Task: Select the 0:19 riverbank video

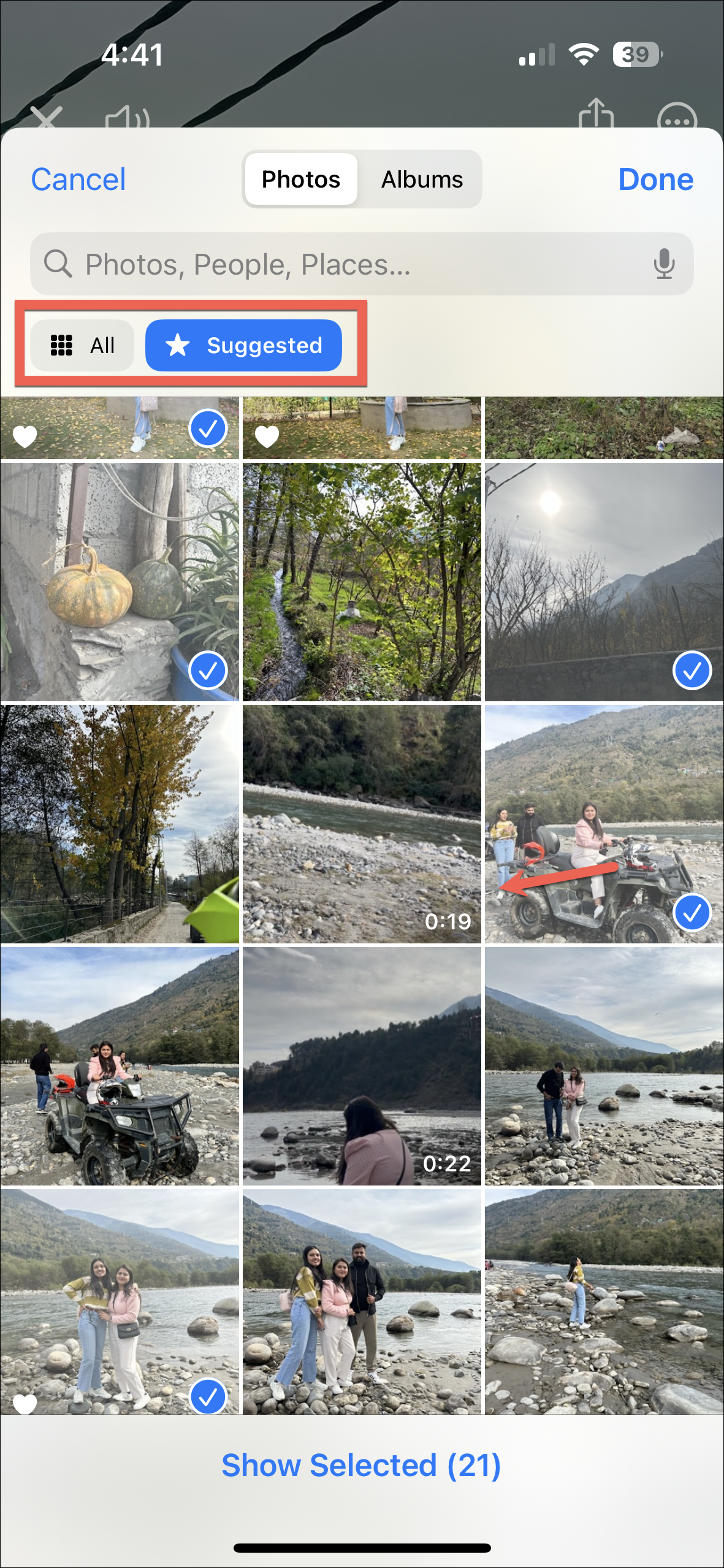Action: (x=362, y=823)
